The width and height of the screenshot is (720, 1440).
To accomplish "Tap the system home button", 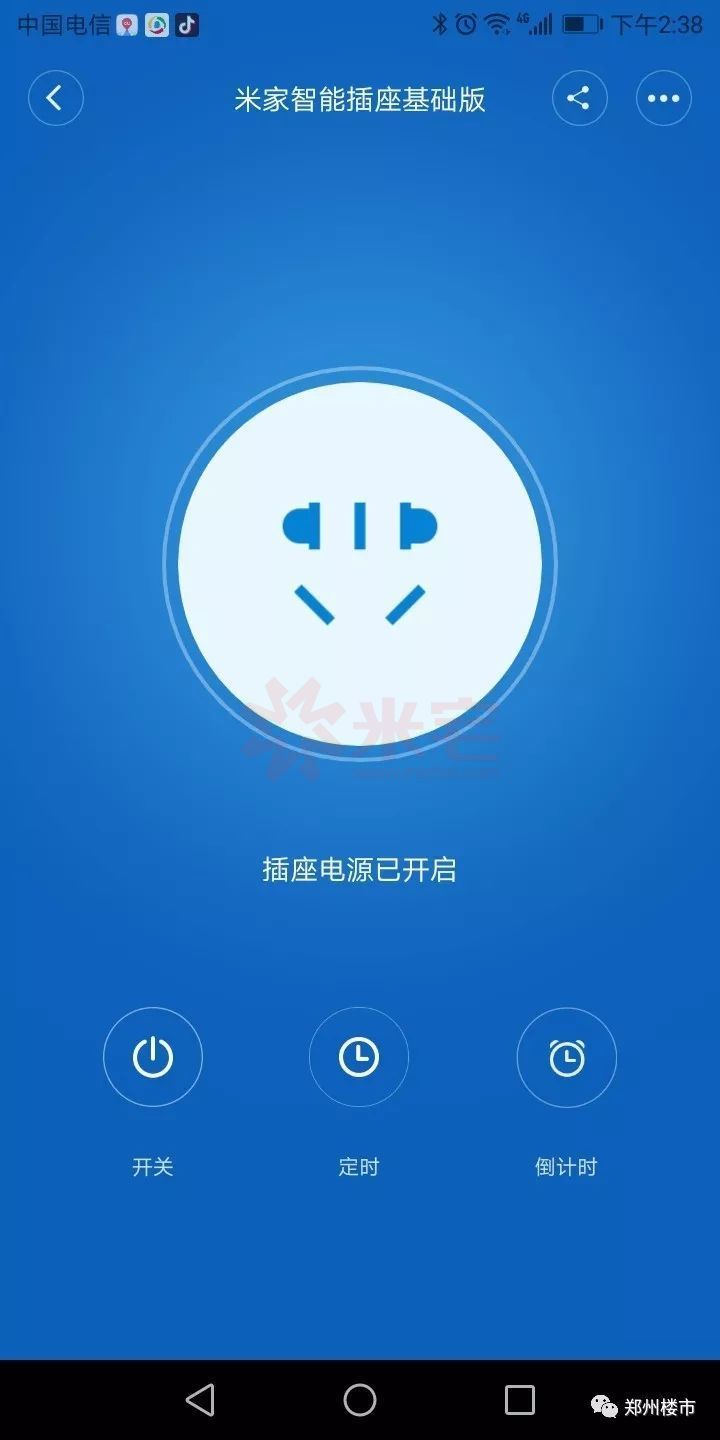I will click(x=360, y=1400).
